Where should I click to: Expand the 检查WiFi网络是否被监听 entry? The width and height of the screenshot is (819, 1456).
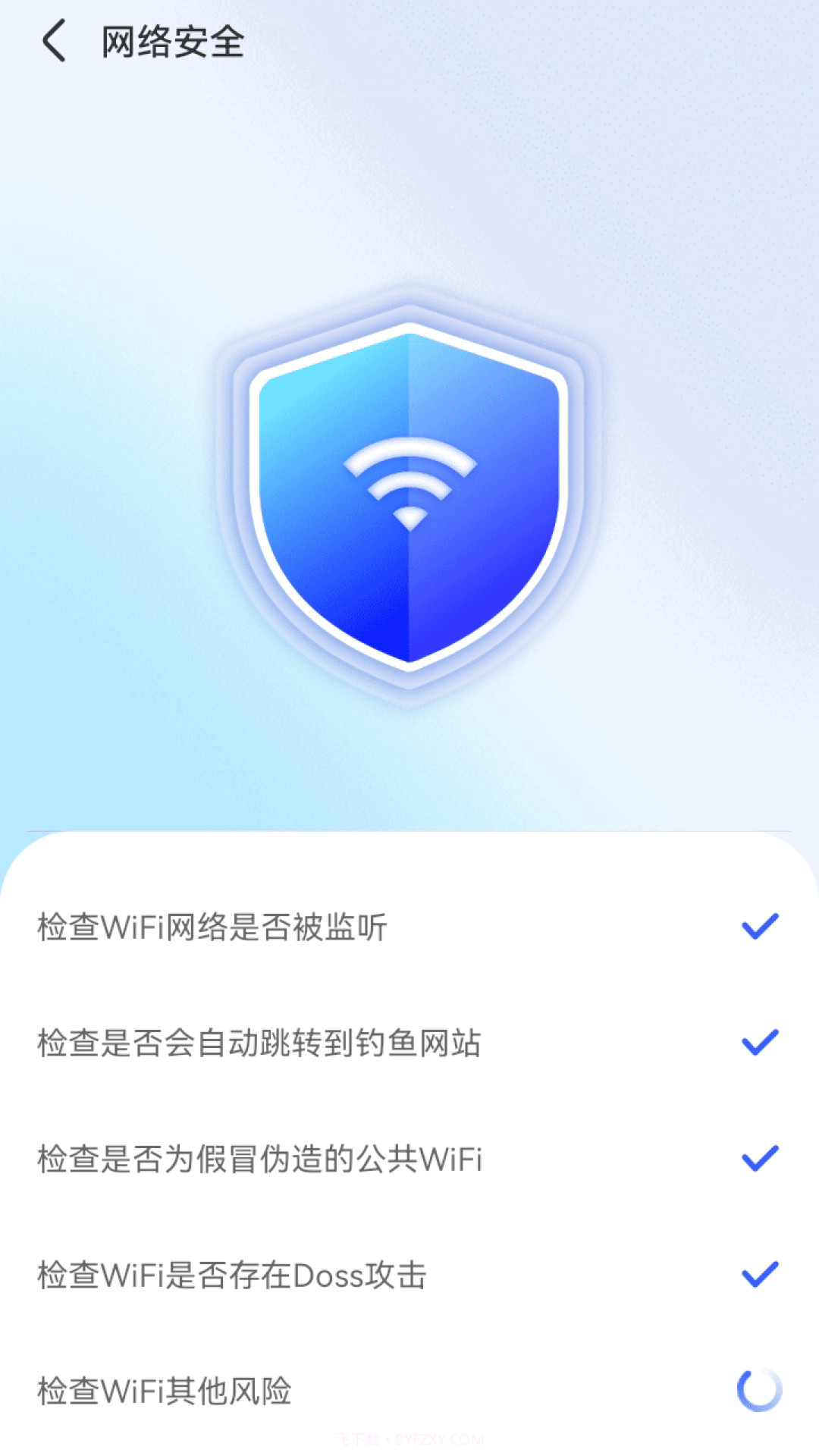pyautogui.click(x=409, y=927)
